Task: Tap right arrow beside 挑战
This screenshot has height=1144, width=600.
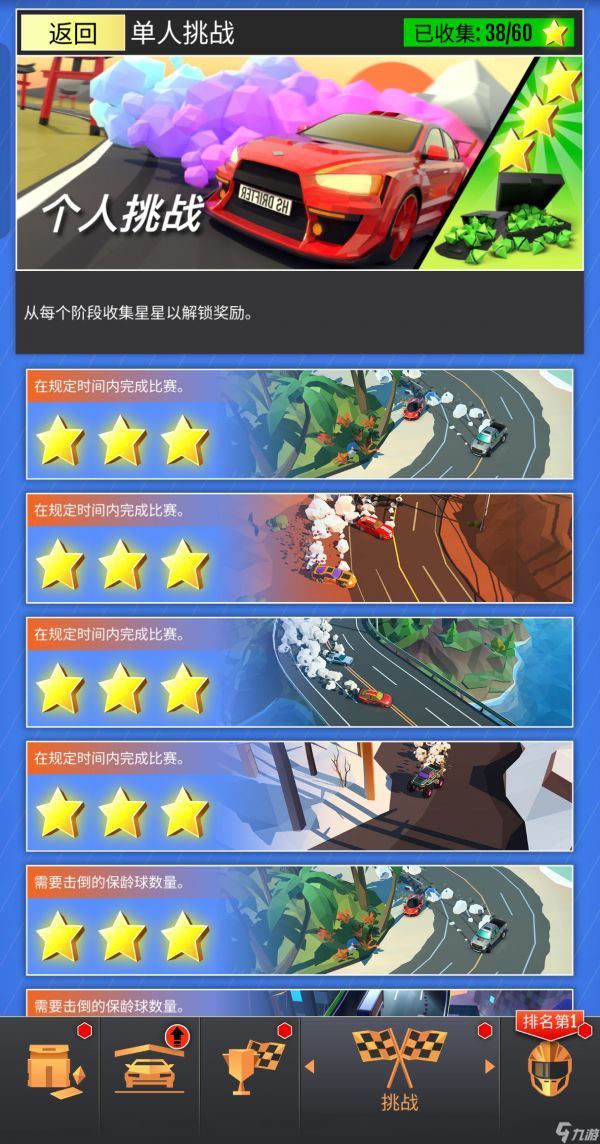Action: coord(489,1067)
